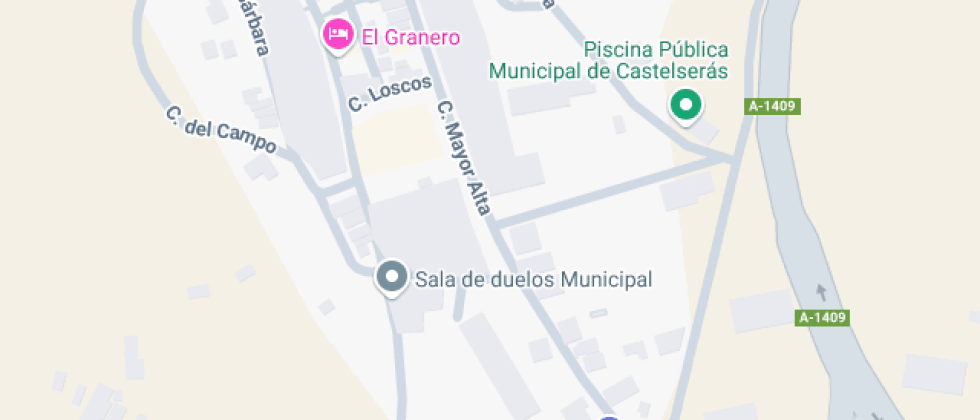Select the Piscina Pública Municipal de Castelserás marker
980x420 pixels.
click(x=686, y=107)
